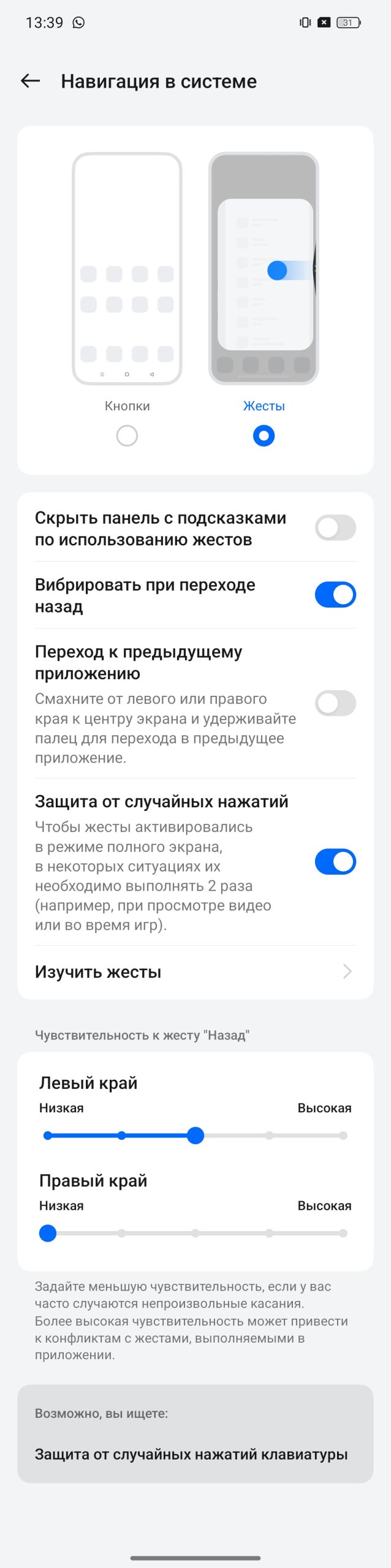Set Правый край sensitivity to middle point
The image size is (391, 1568).
click(195, 1234)
